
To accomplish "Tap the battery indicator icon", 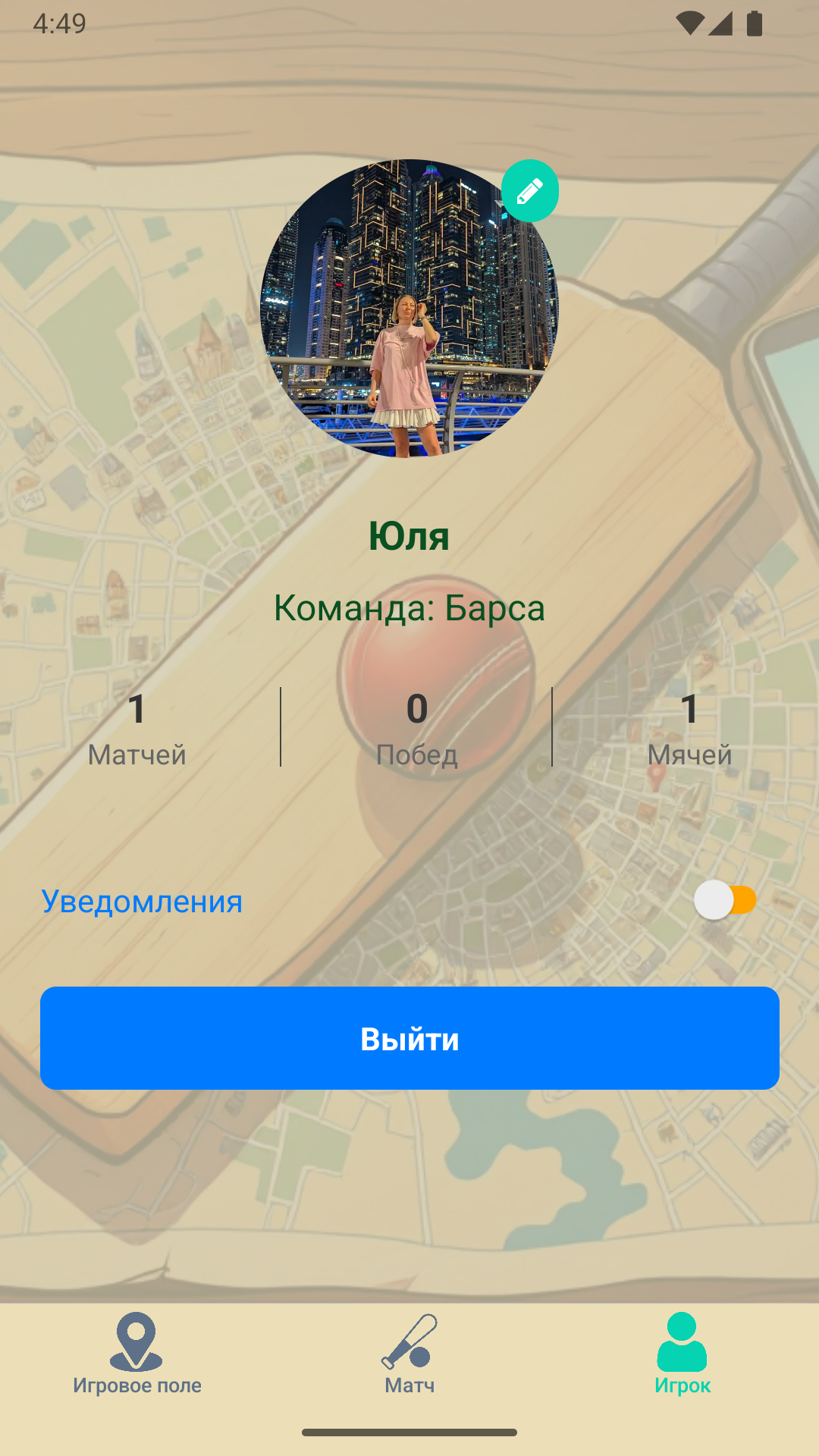I will tap(755, 23).
